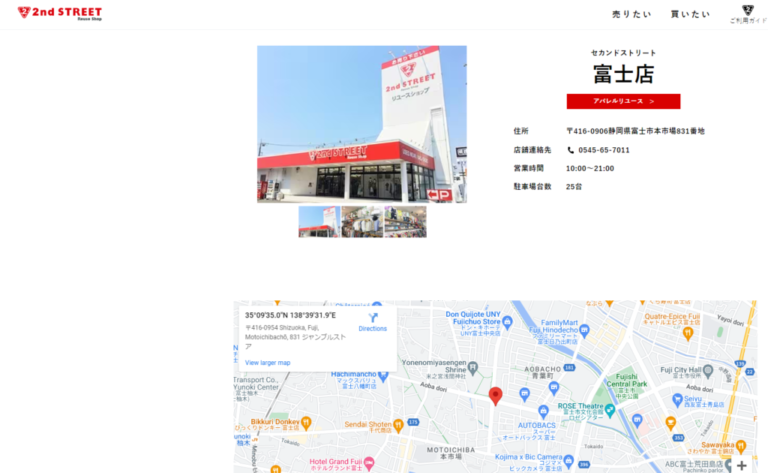The width and height of the screenshot is (768, 473).
Task: Open the 売りたい menu
Action: (631, 14)
